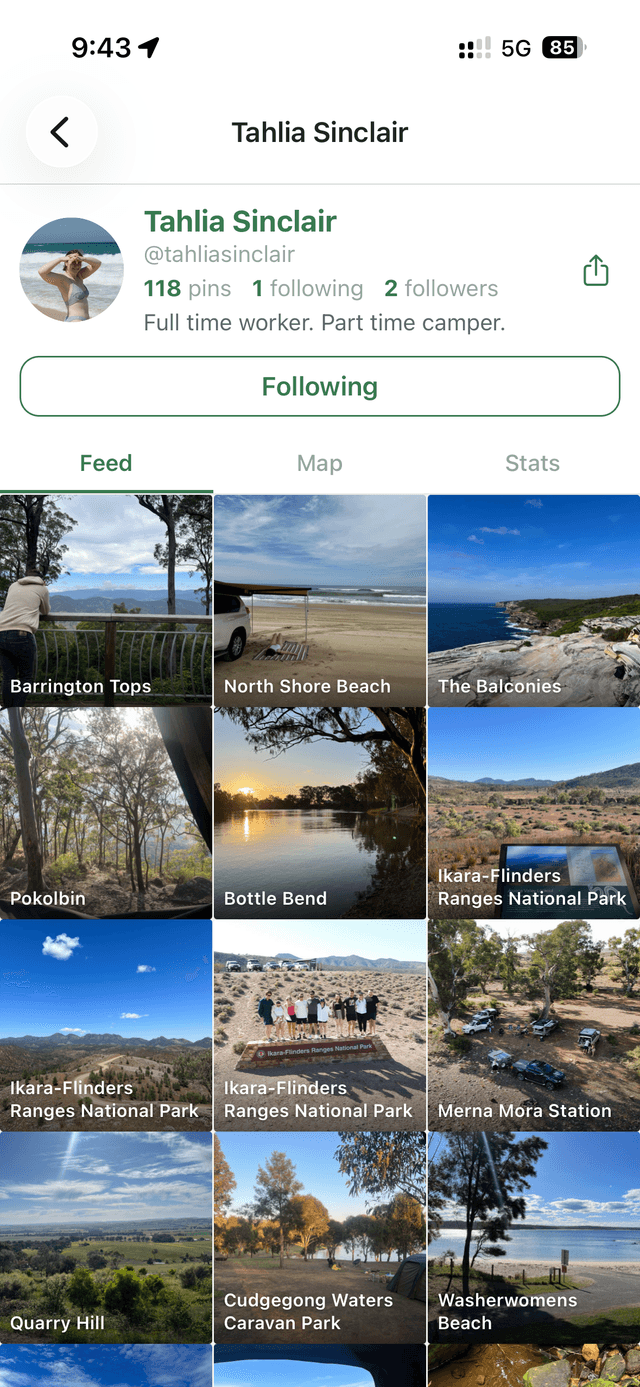Viewport: 640px width, 1387px height.
Task: Tap the Following button to unfollow
Action: click(x=320, y=386)
